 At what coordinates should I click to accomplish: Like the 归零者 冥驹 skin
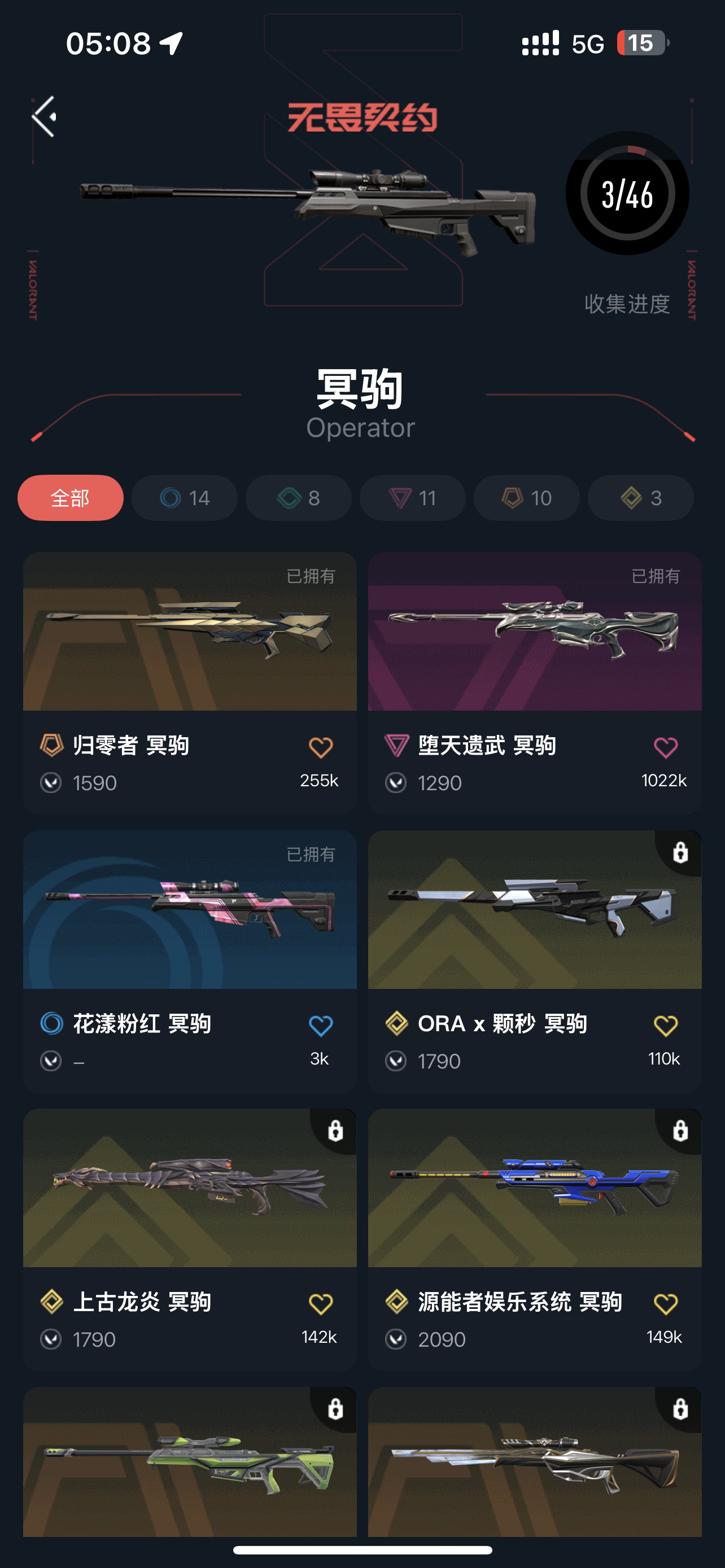(320, 747)
